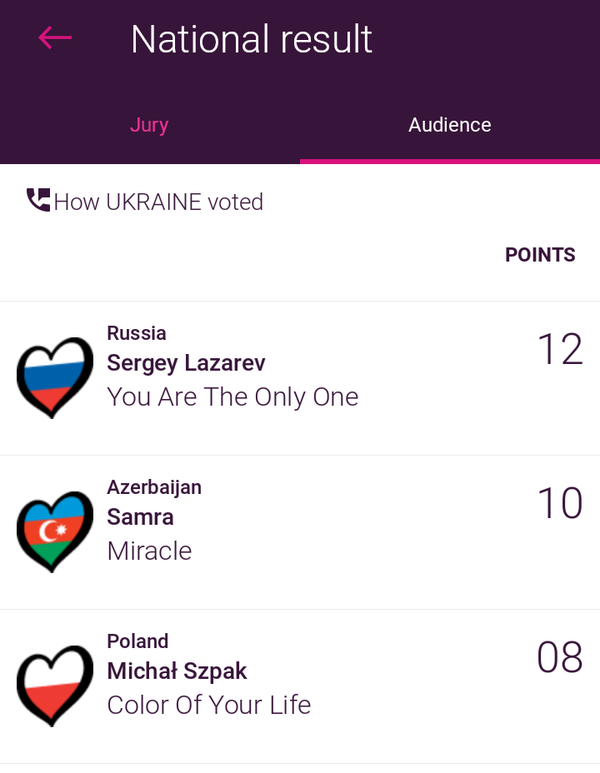Select the Audience tab
Viewport: 600px width, 773px height.
click(449, 126)
